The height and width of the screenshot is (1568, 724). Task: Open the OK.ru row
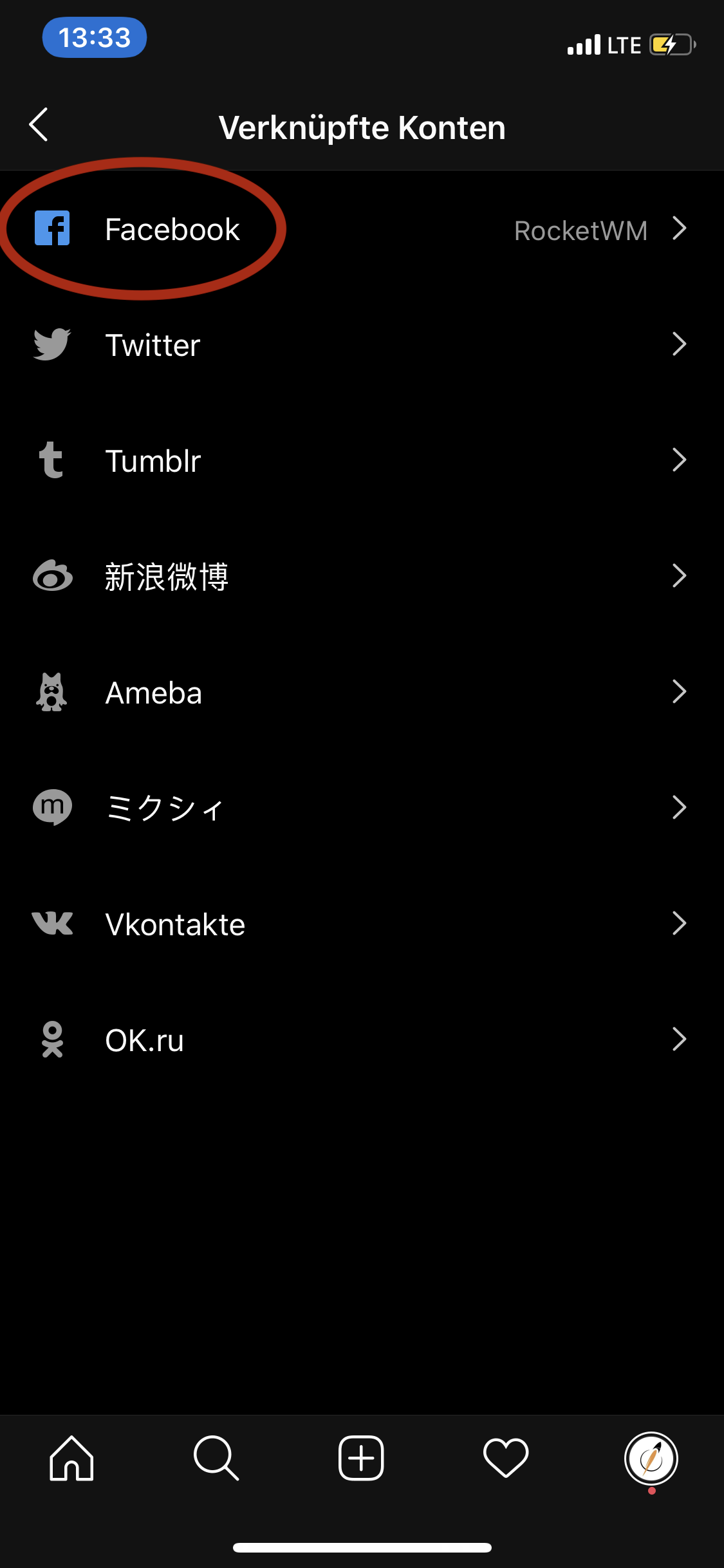[x=362, y=1040]
